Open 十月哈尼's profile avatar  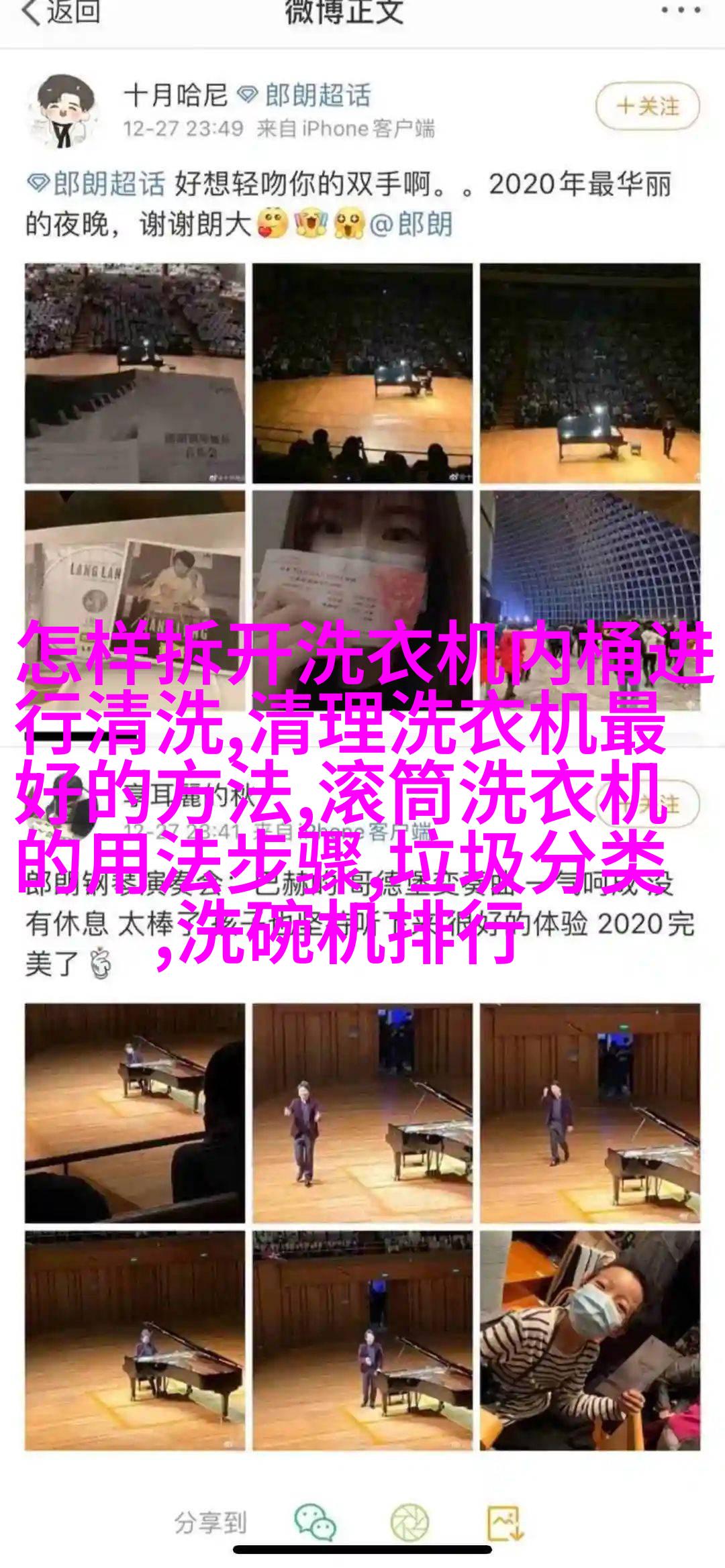64,111
